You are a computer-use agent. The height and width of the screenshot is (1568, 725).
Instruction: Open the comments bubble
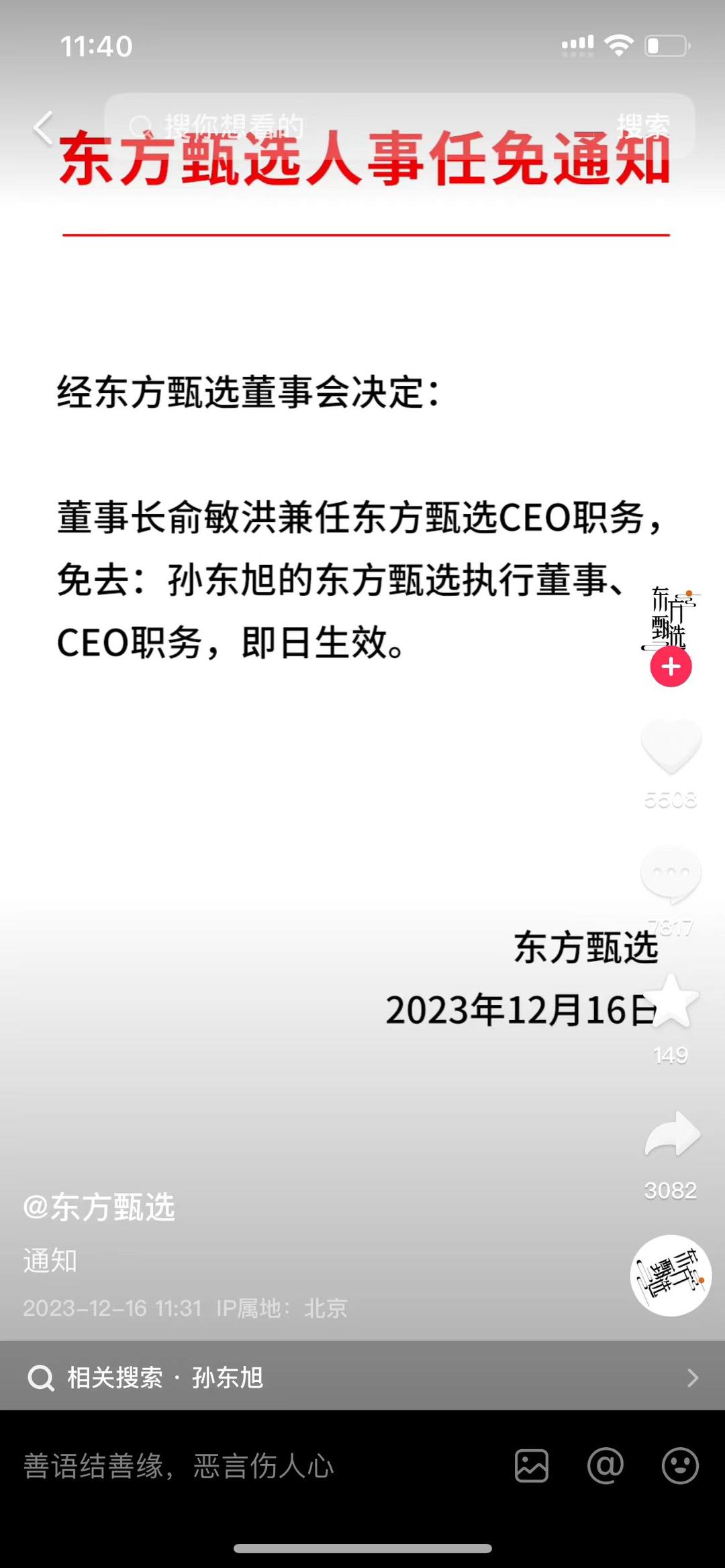[671, 874]
